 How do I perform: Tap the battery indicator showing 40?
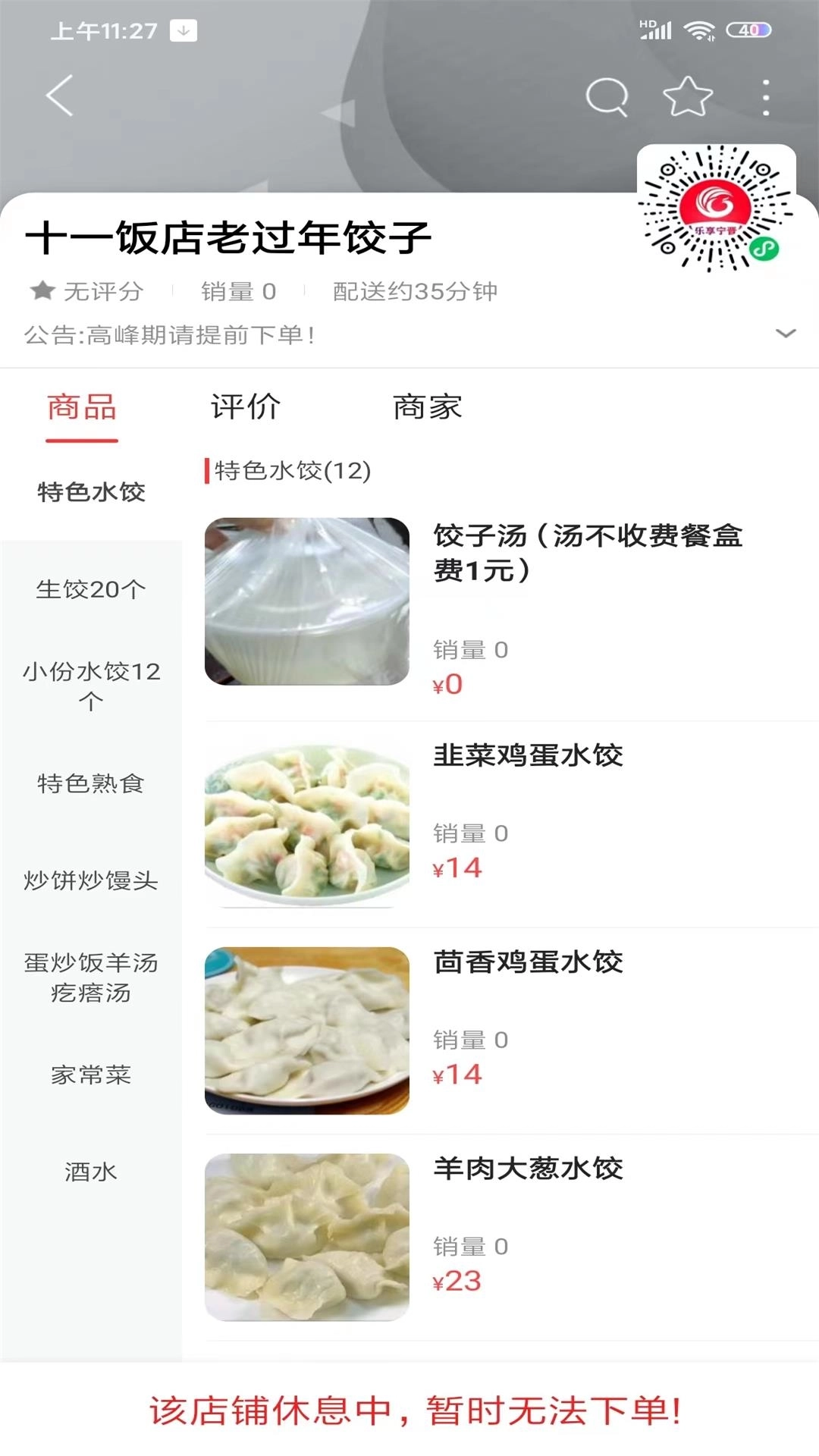point(747,29)
